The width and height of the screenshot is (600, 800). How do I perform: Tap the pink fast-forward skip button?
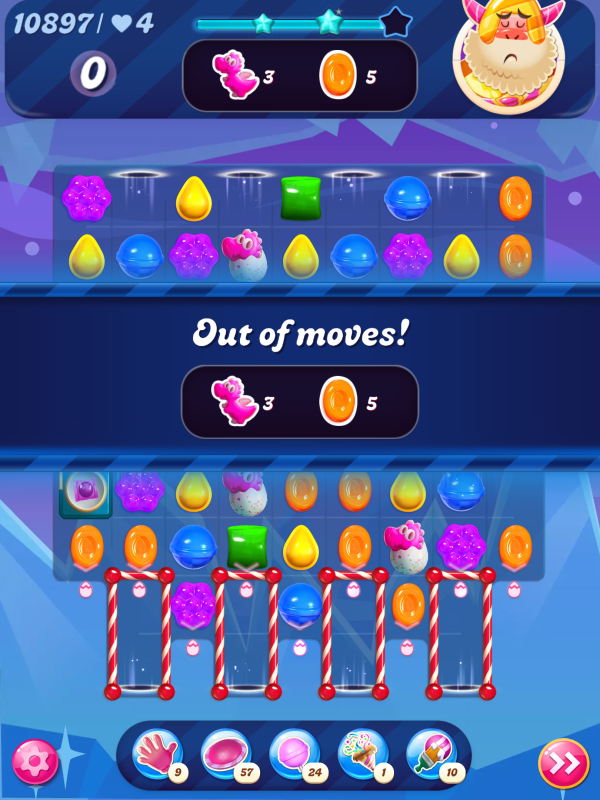[563, 764]
